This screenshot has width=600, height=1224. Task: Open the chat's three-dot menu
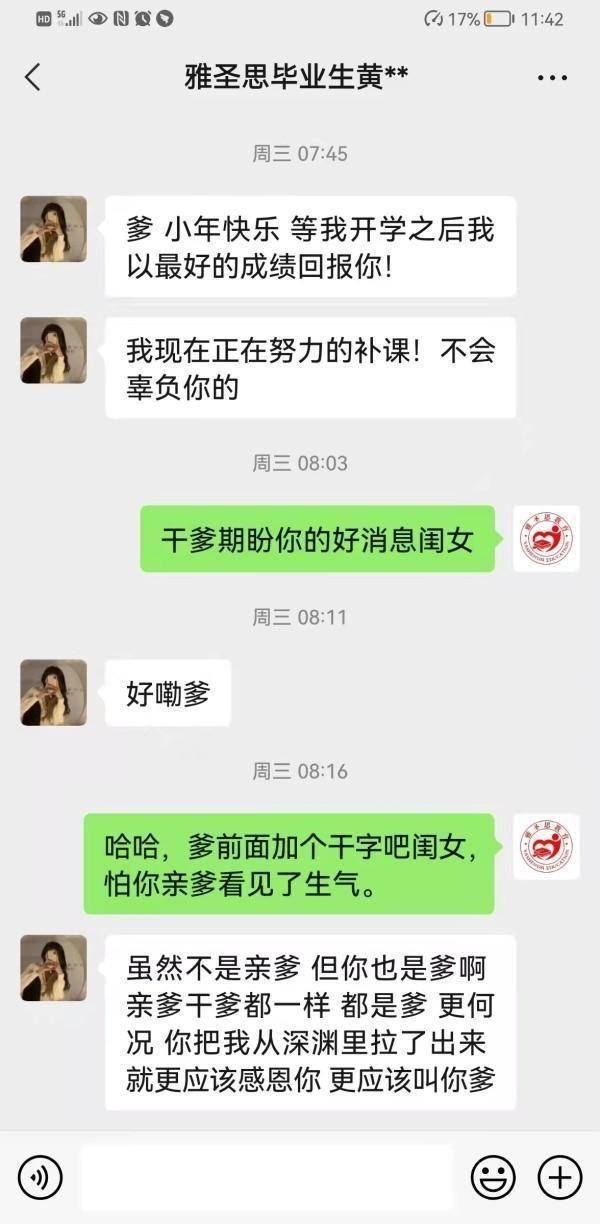click(552, 78)
